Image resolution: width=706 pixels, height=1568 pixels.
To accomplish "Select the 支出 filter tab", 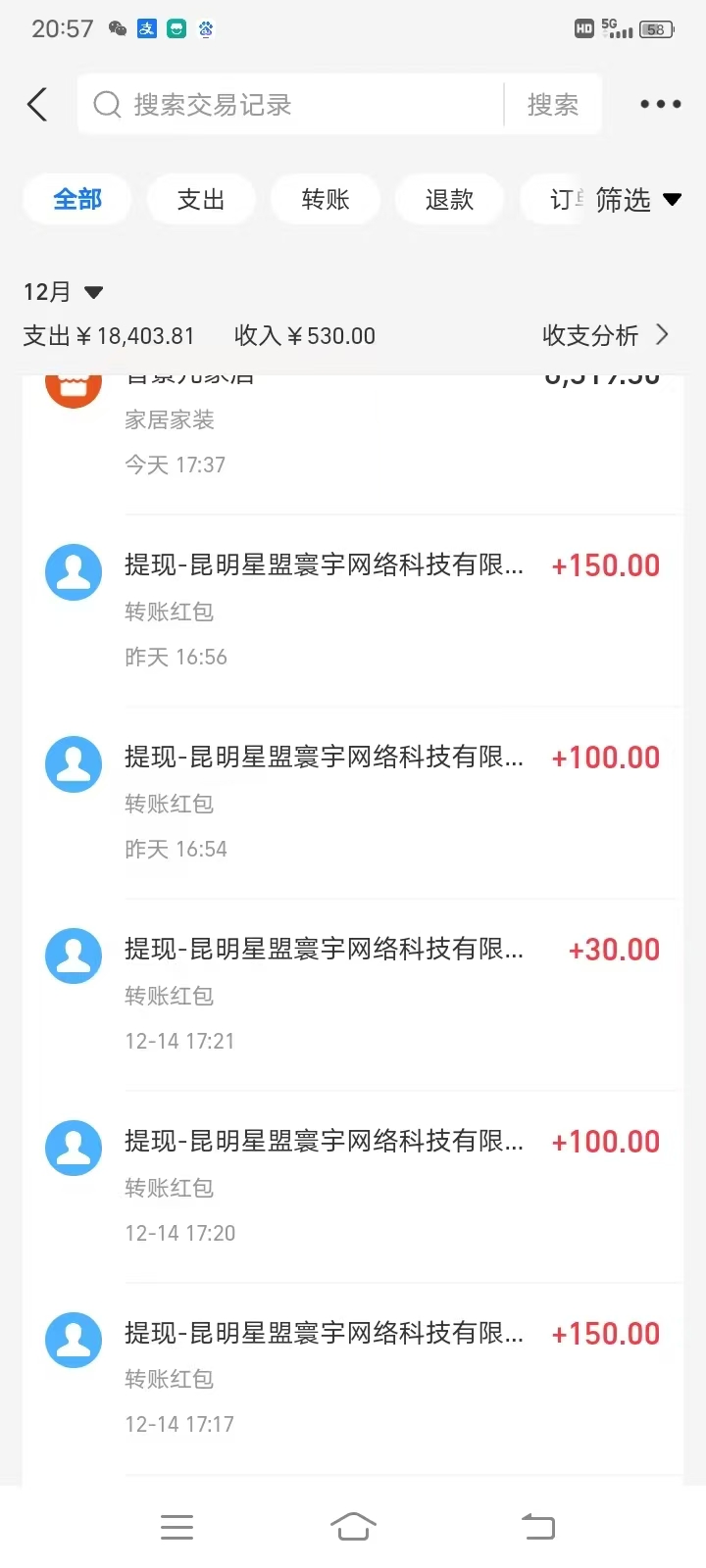I will [x=200, y=199].
